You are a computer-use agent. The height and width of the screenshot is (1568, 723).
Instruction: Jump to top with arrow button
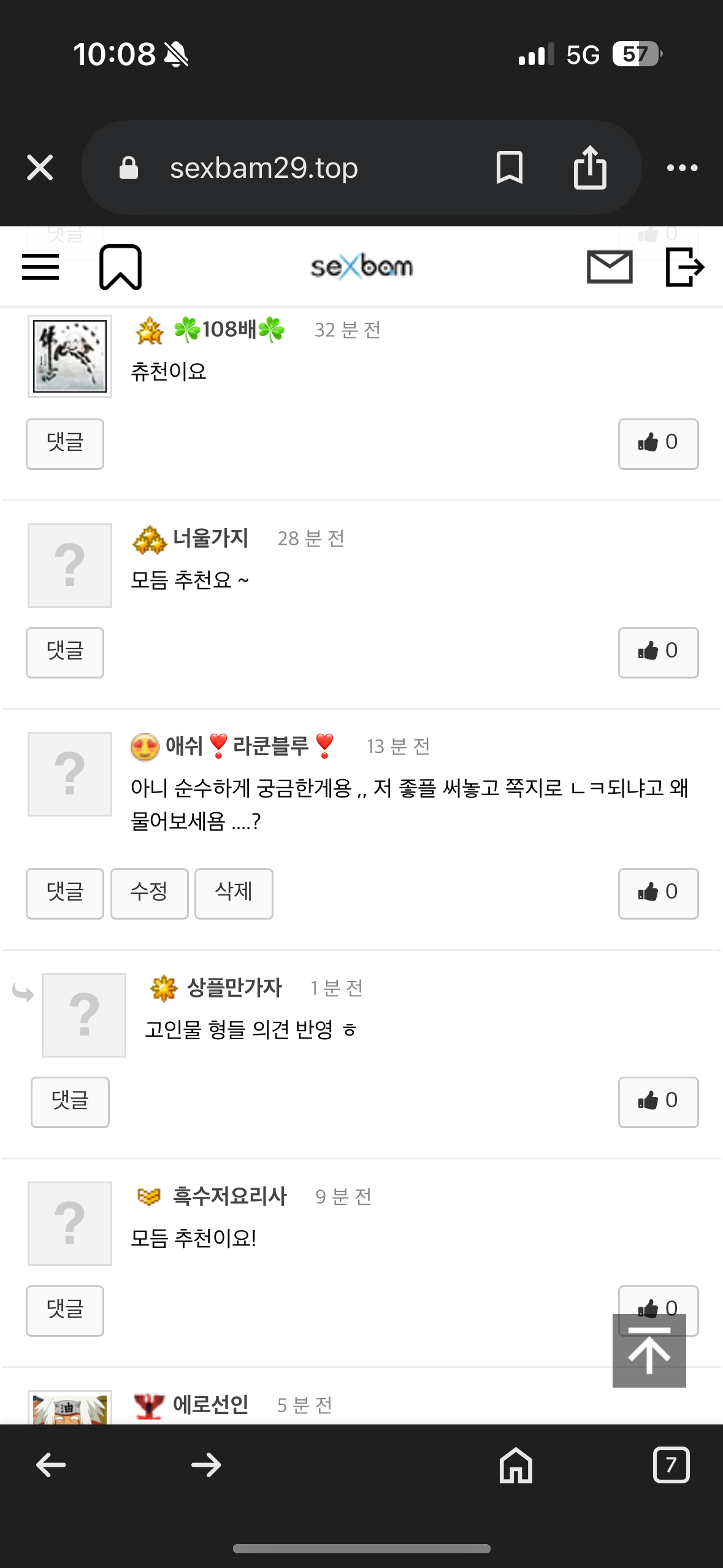tap(649, 1351)
